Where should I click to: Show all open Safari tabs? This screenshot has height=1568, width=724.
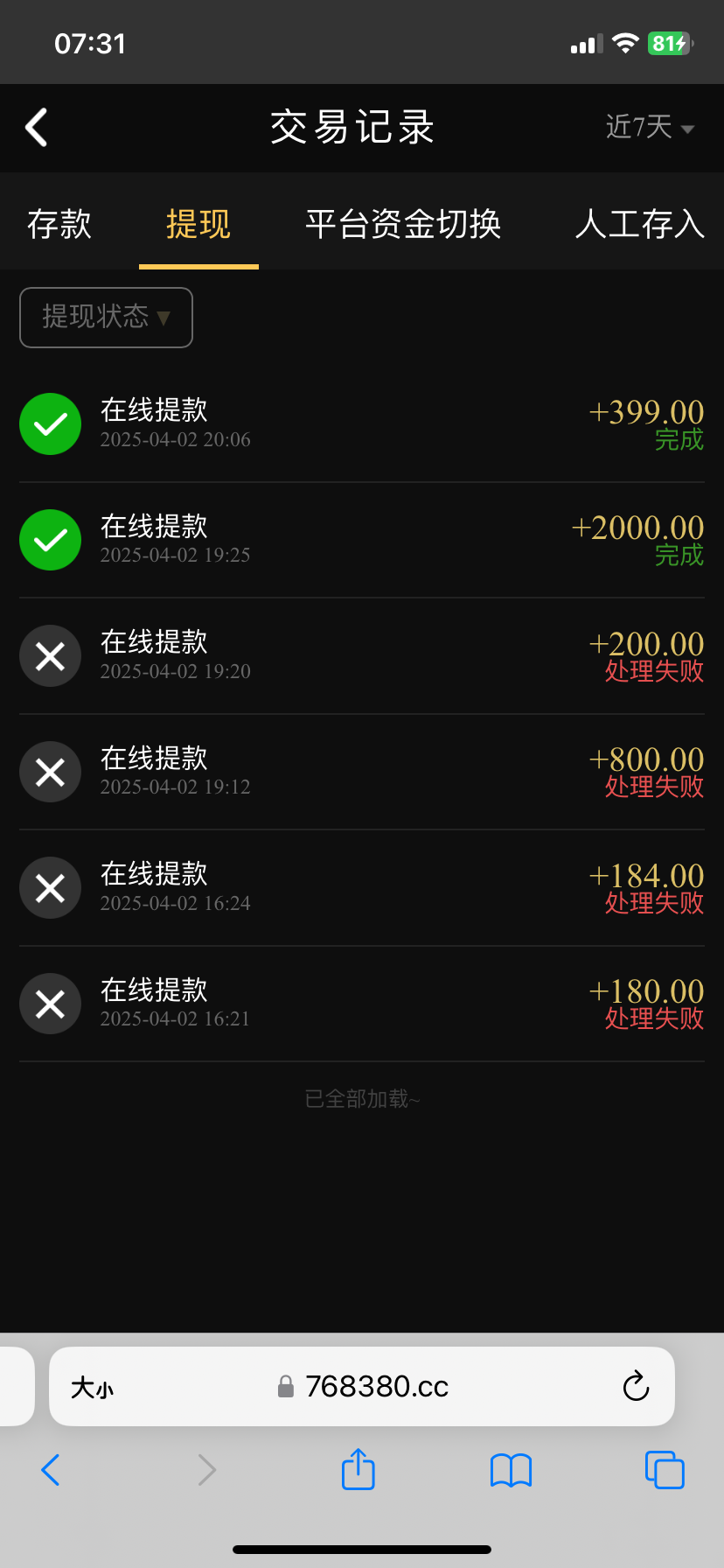pyautogui.click(x=665, y=1470)
